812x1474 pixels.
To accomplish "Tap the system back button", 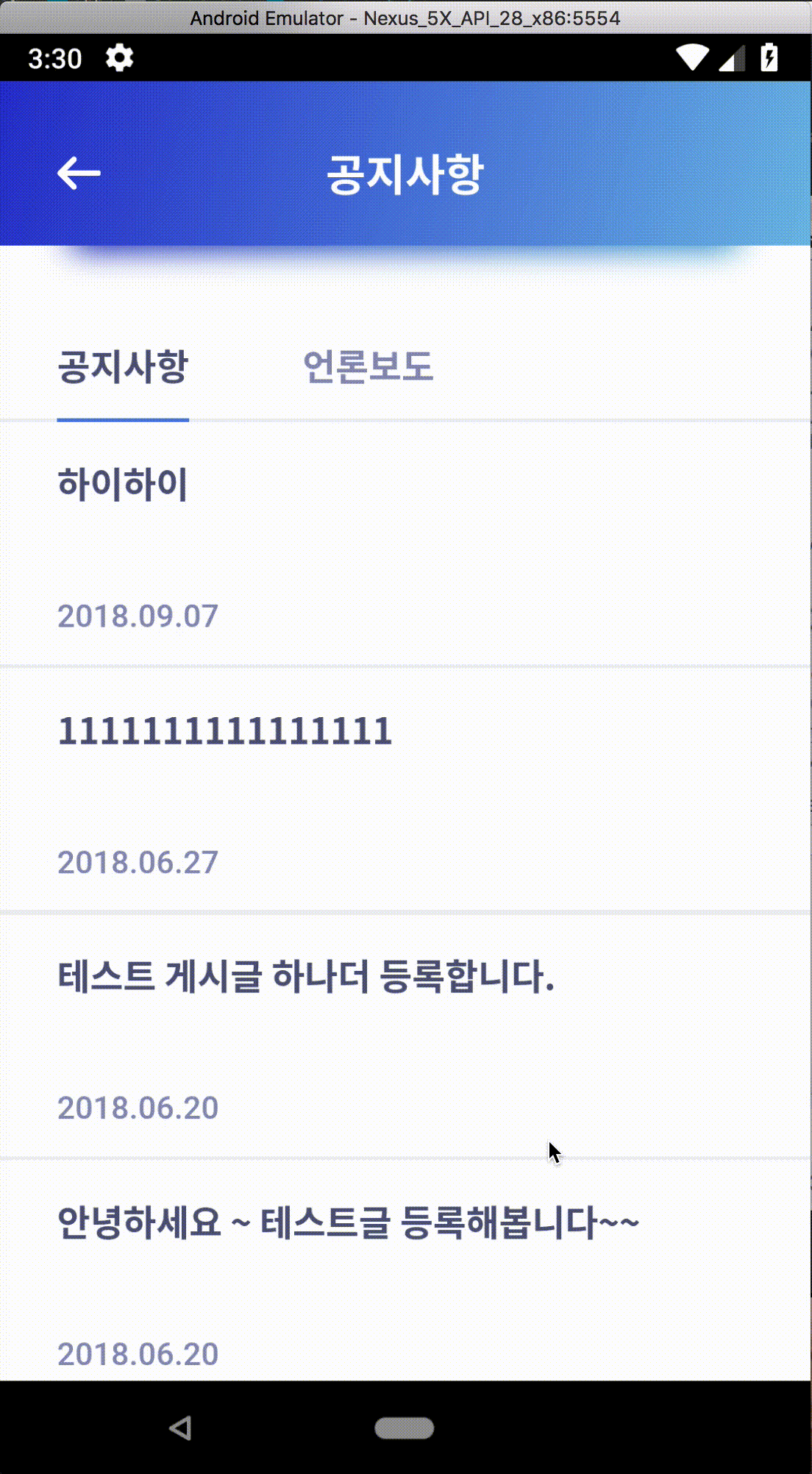I will click(180, 1428).
